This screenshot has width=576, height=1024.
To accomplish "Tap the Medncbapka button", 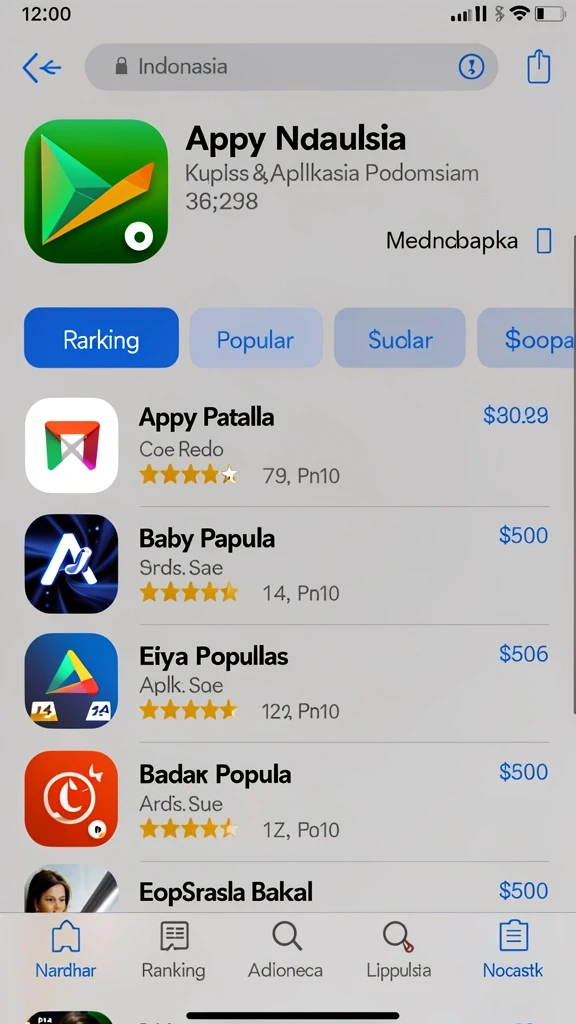I will click(469, 241).
